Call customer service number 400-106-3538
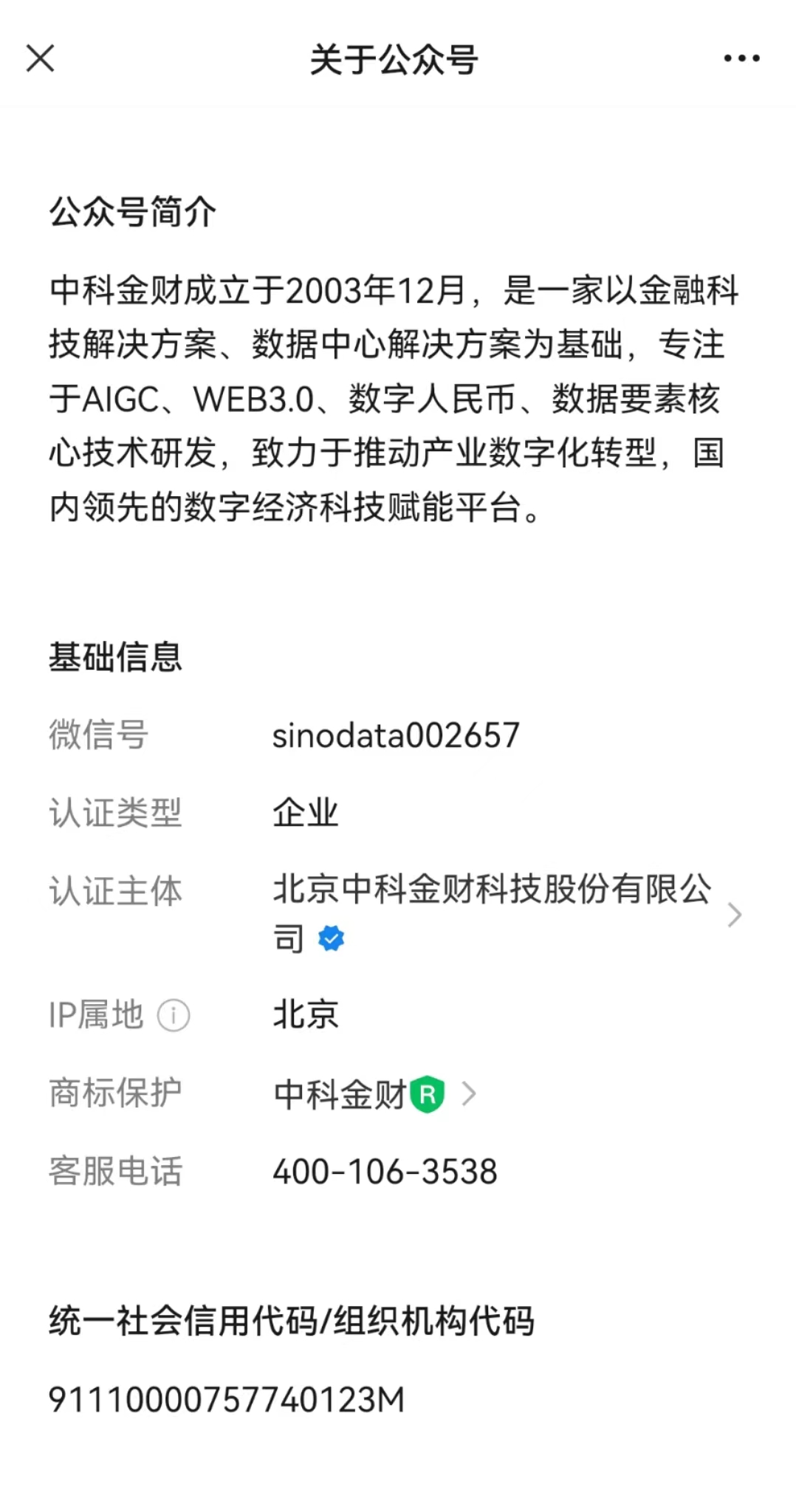 [385, 1172]
